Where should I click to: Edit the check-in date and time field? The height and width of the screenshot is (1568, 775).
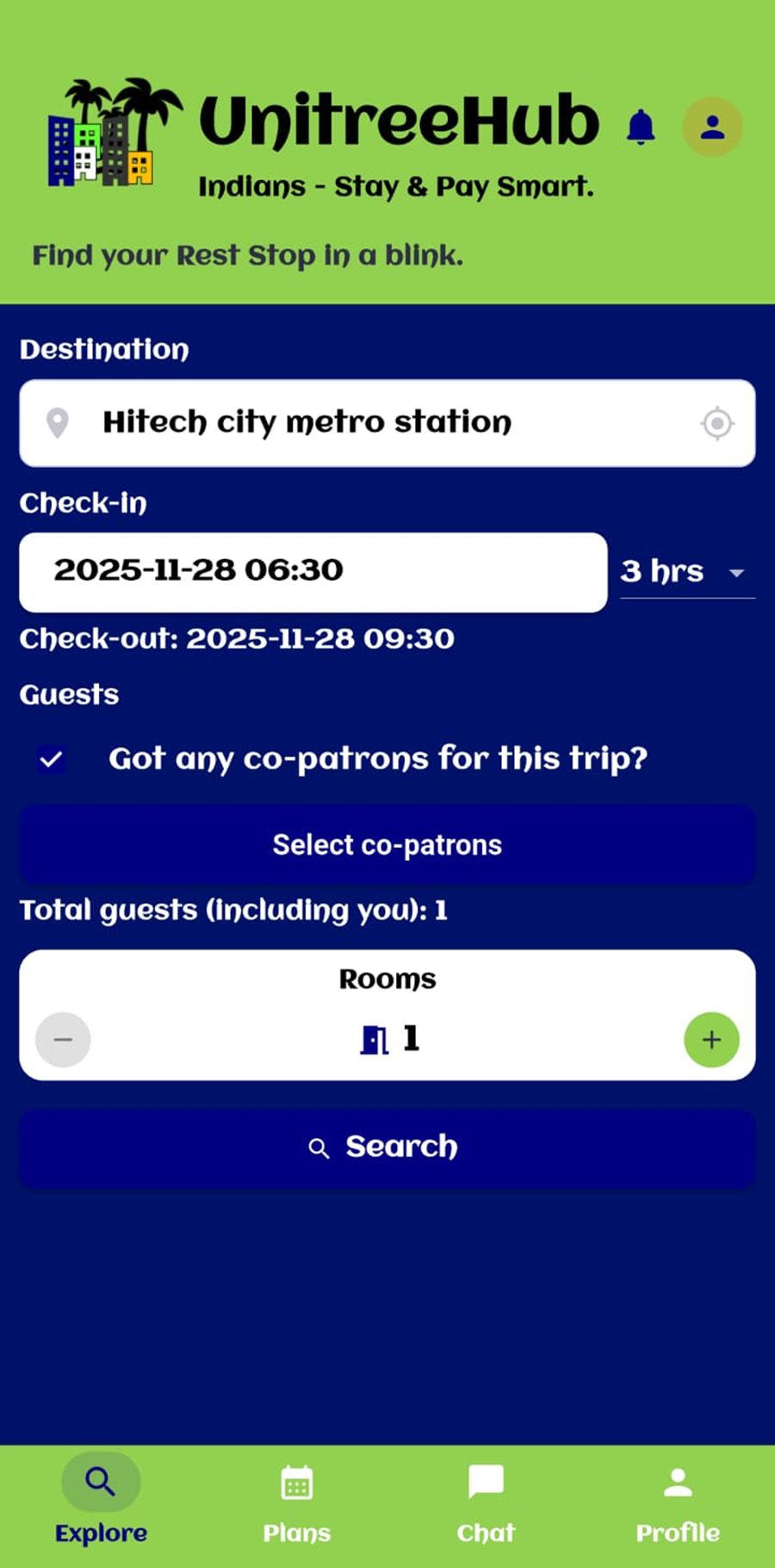[312, 571]
